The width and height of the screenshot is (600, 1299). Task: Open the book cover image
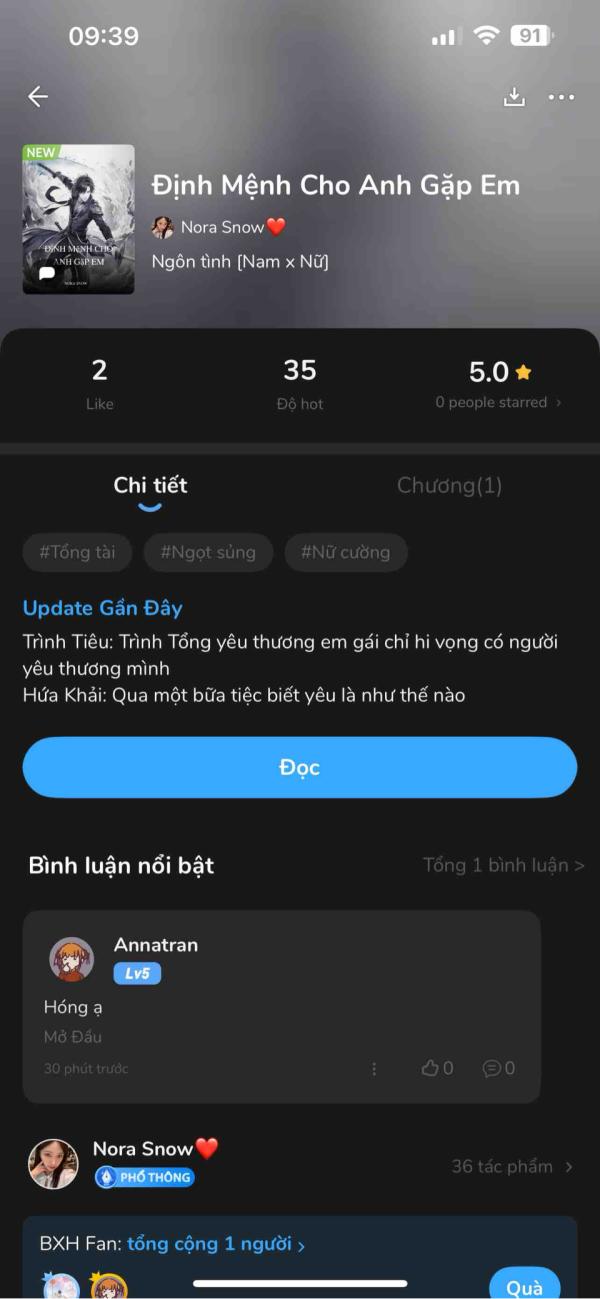(78, 219)
